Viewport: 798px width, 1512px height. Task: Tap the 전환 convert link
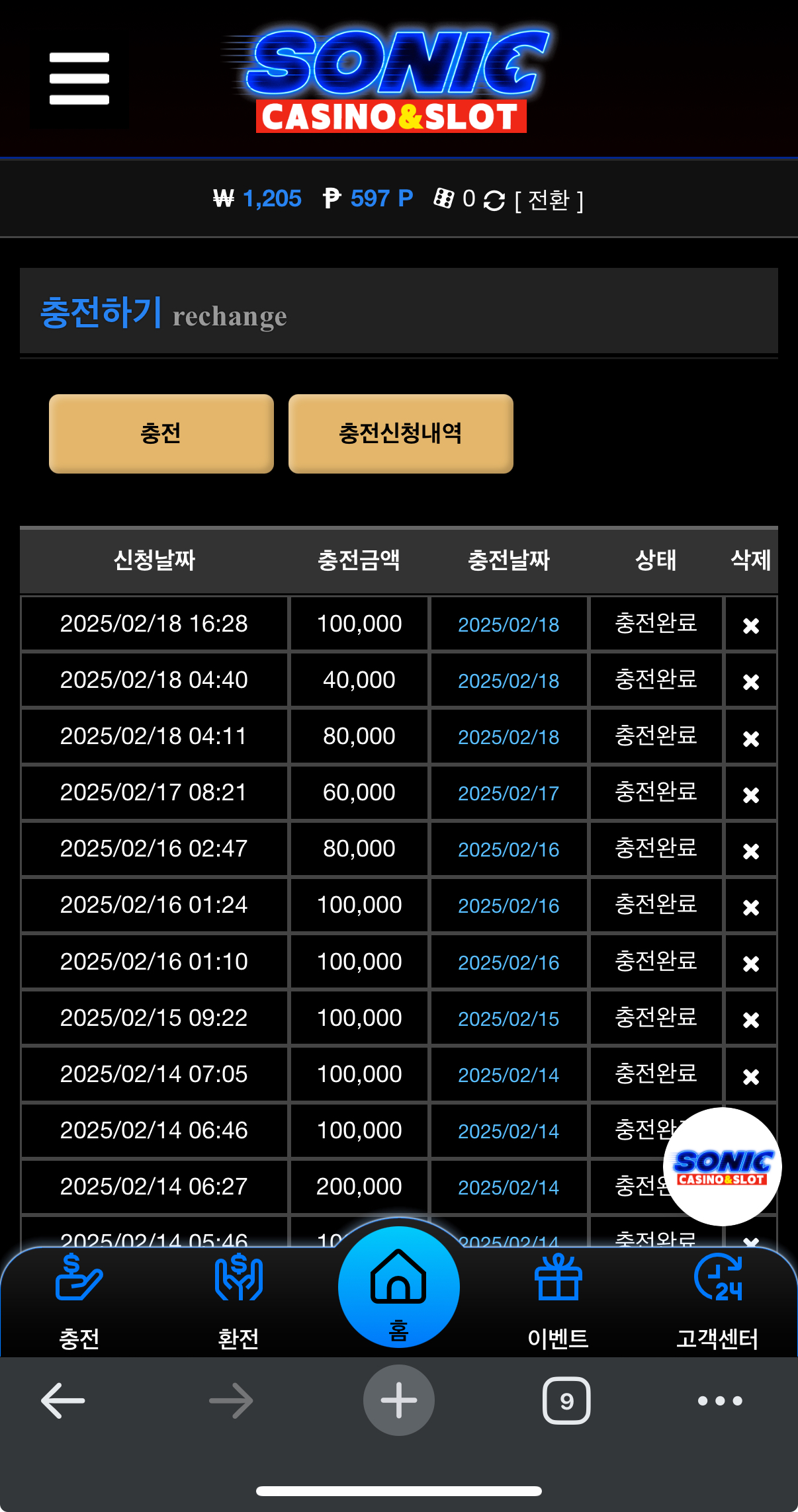coord(549,200)
